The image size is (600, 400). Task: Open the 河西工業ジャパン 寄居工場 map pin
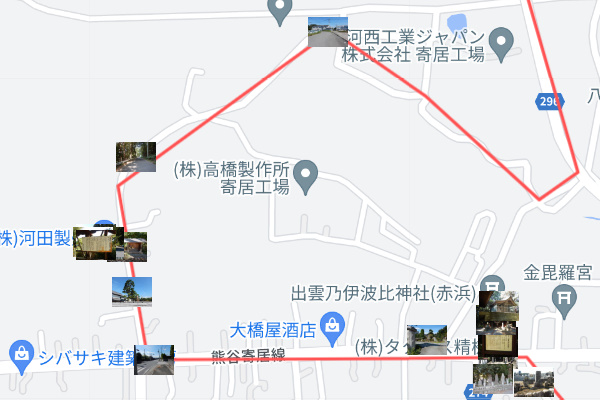click(505, 43)
